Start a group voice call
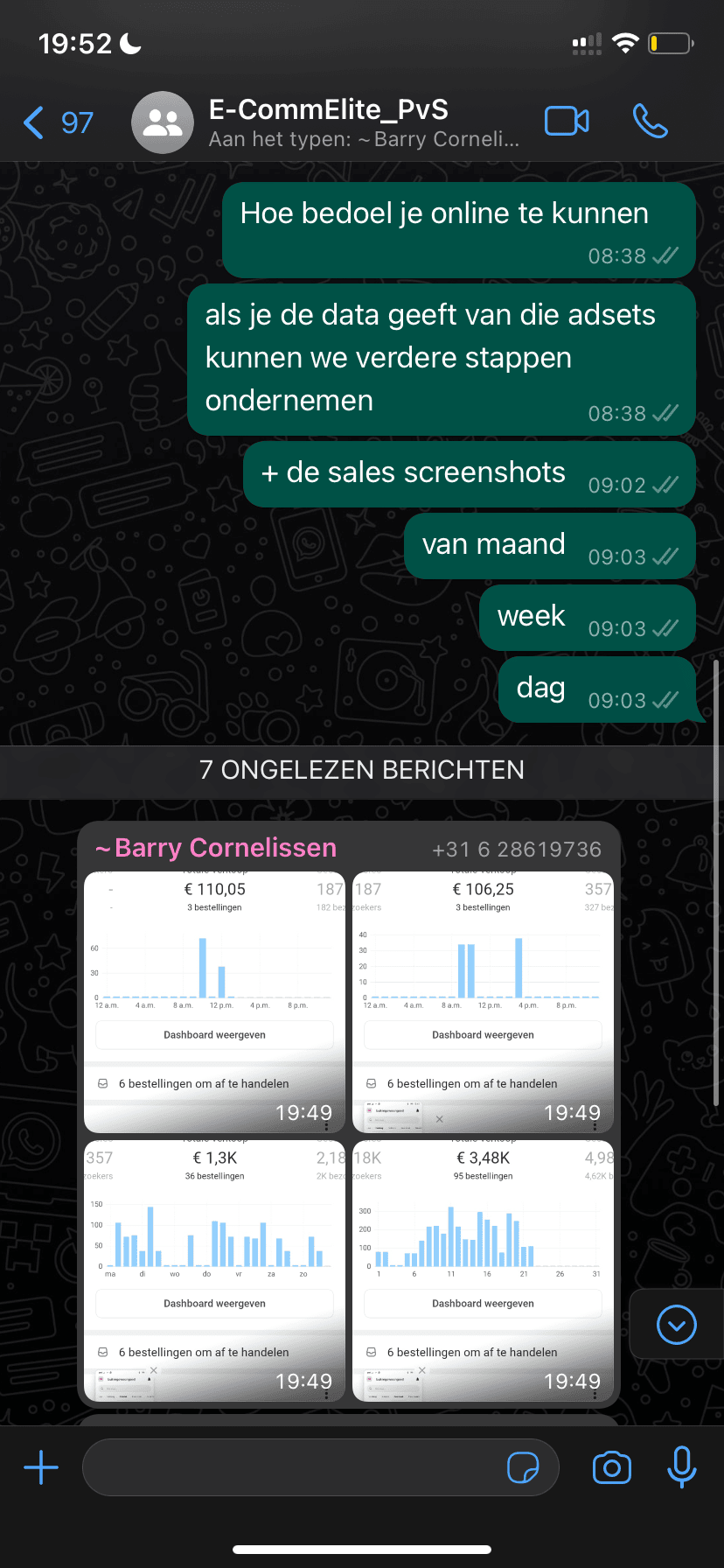This screenshot has height=1568, width=724. [650, 122]
